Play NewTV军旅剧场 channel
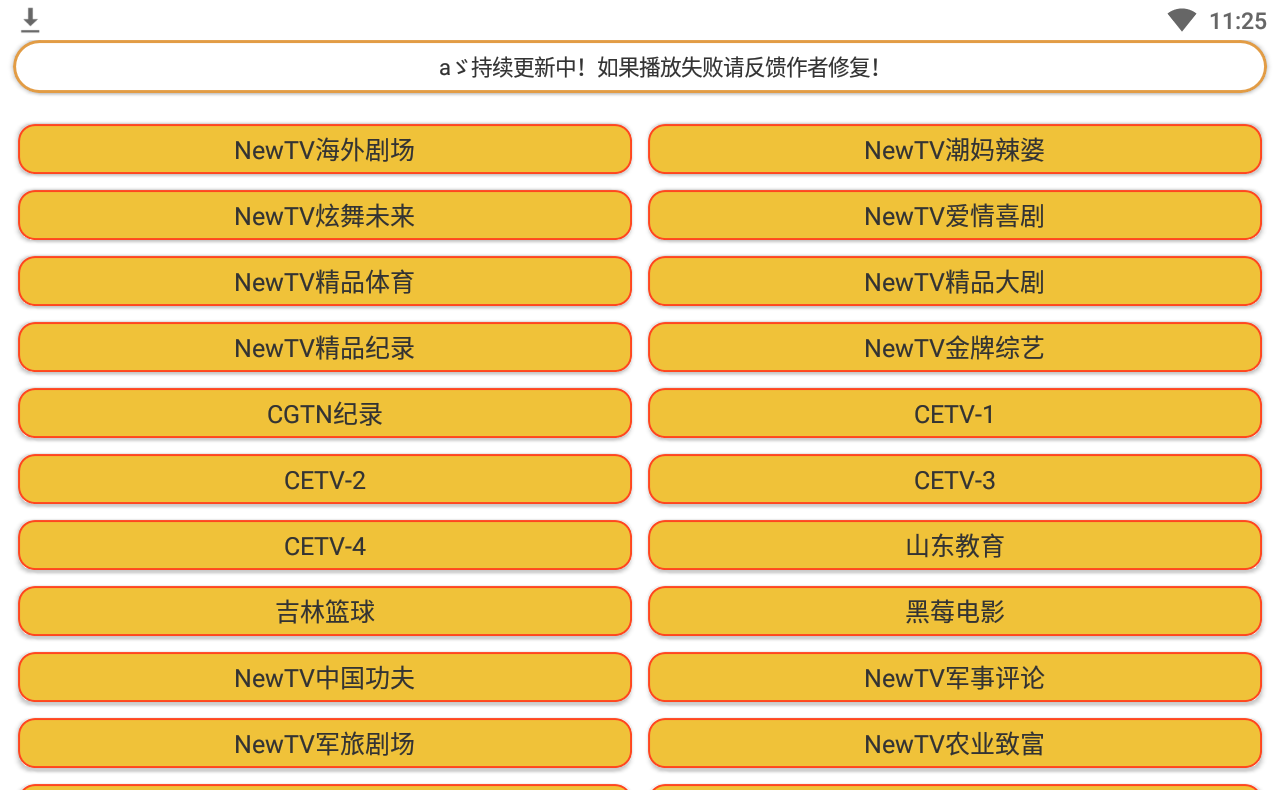 click(325, 744)
